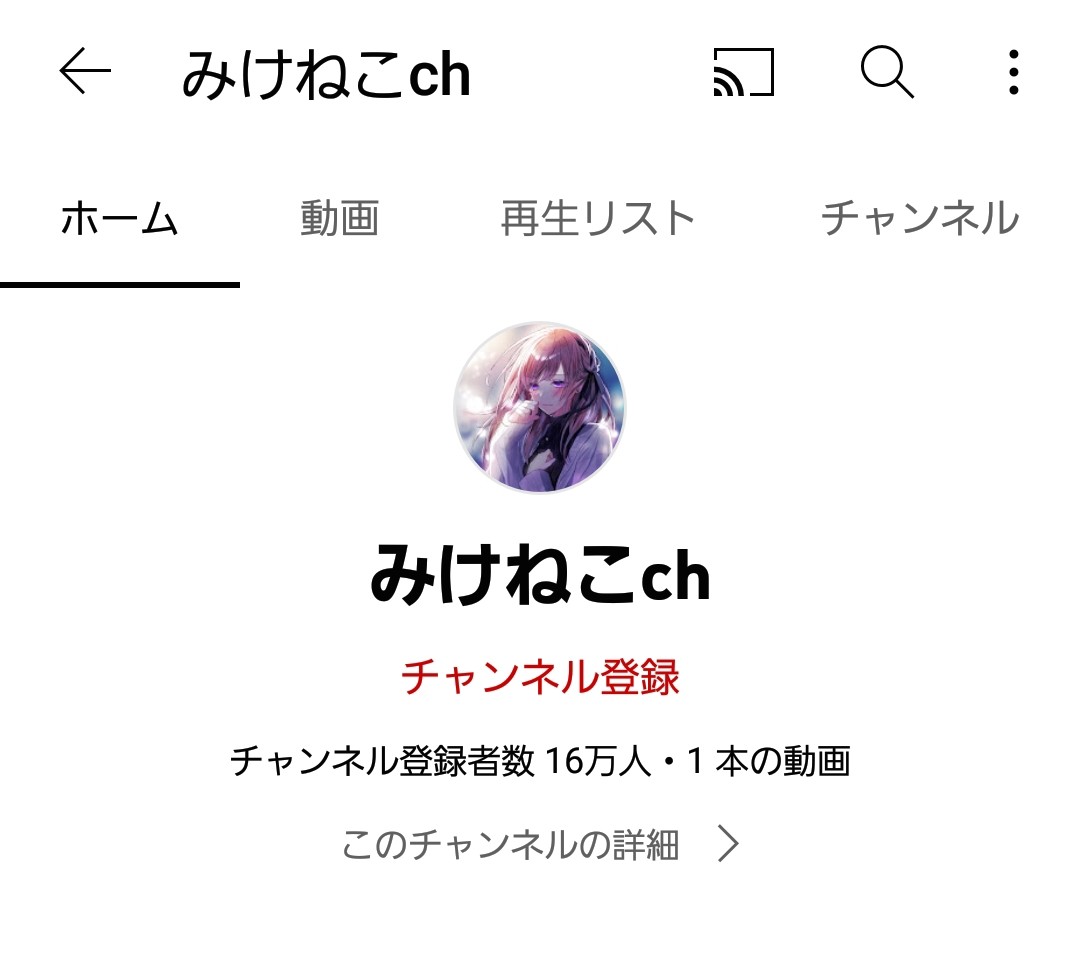Go back using the arrow icon

point(85,73)
